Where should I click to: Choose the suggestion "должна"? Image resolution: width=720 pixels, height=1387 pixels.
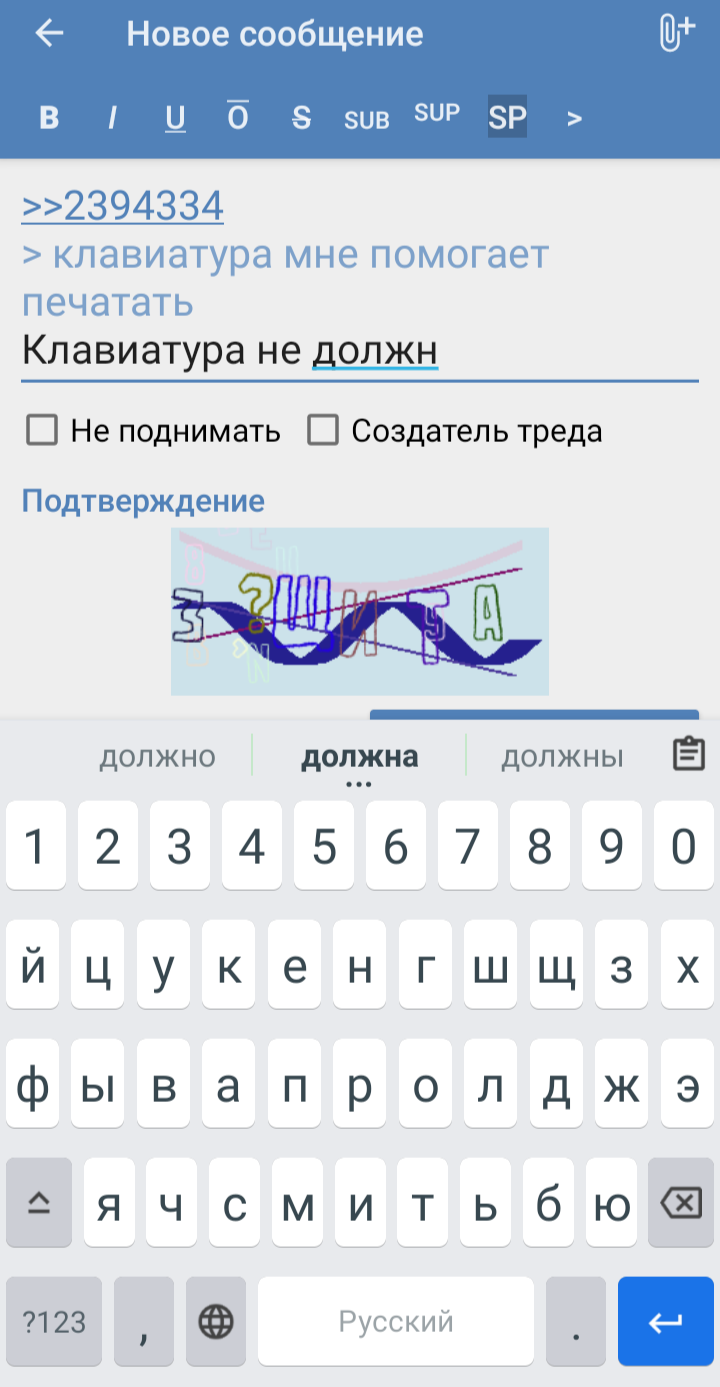[x=360, y=757]
